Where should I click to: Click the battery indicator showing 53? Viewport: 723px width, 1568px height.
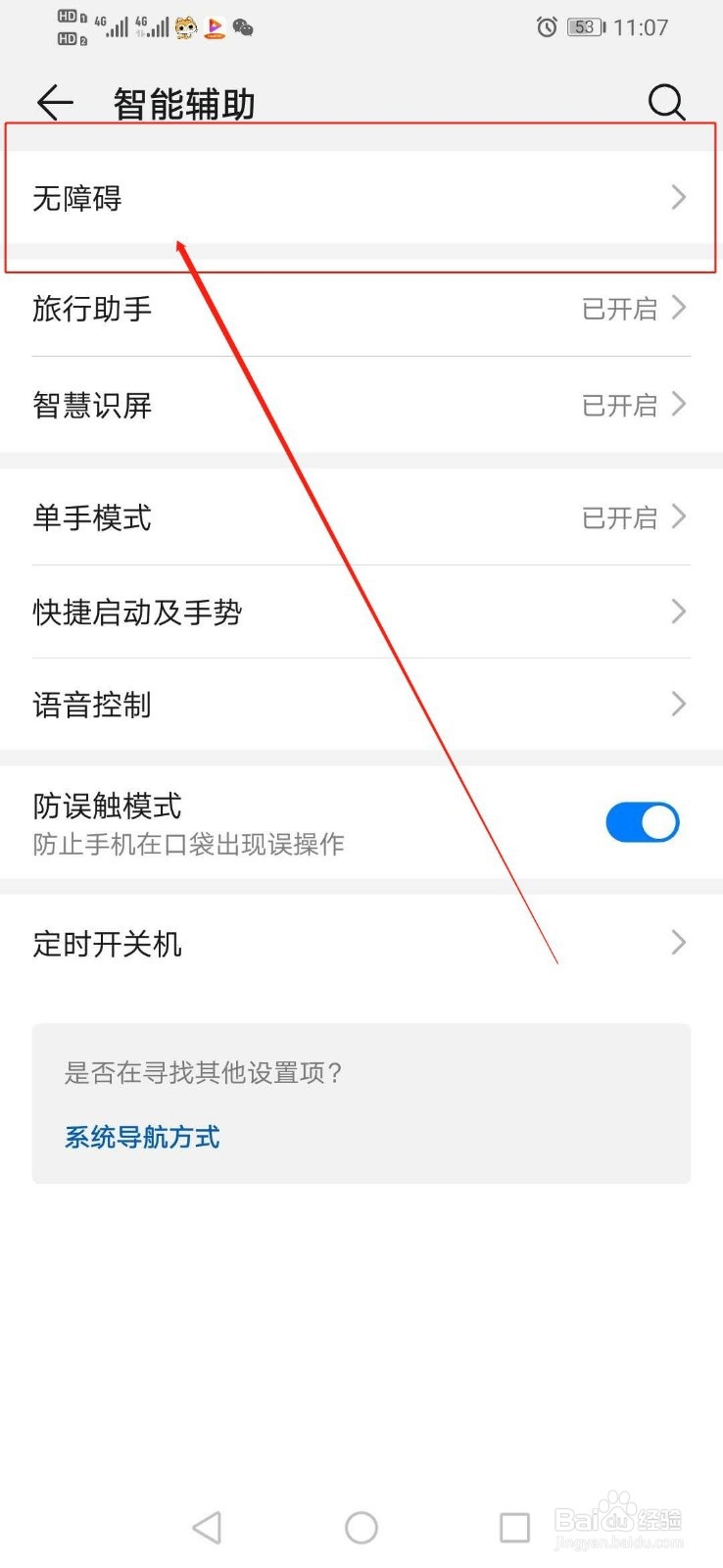pos(584,27)
